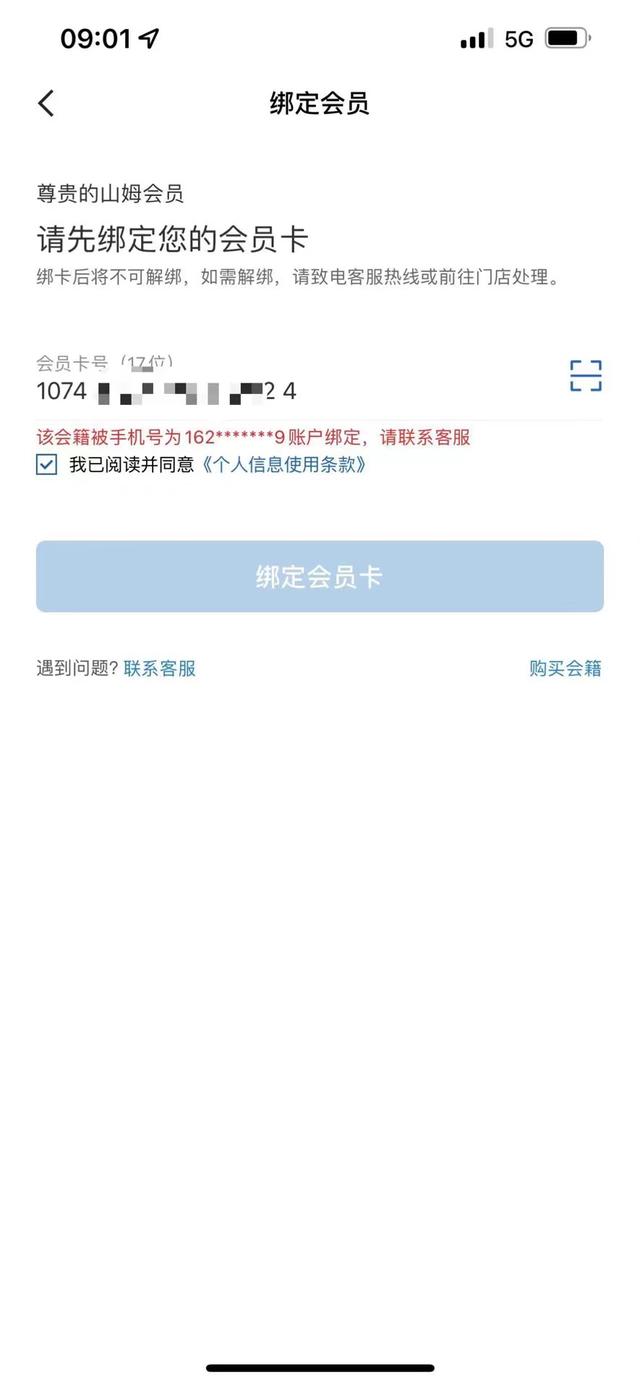Go back from 绑定会员 page
Viewport: 640px width, 1384px height.
[46, 102]
